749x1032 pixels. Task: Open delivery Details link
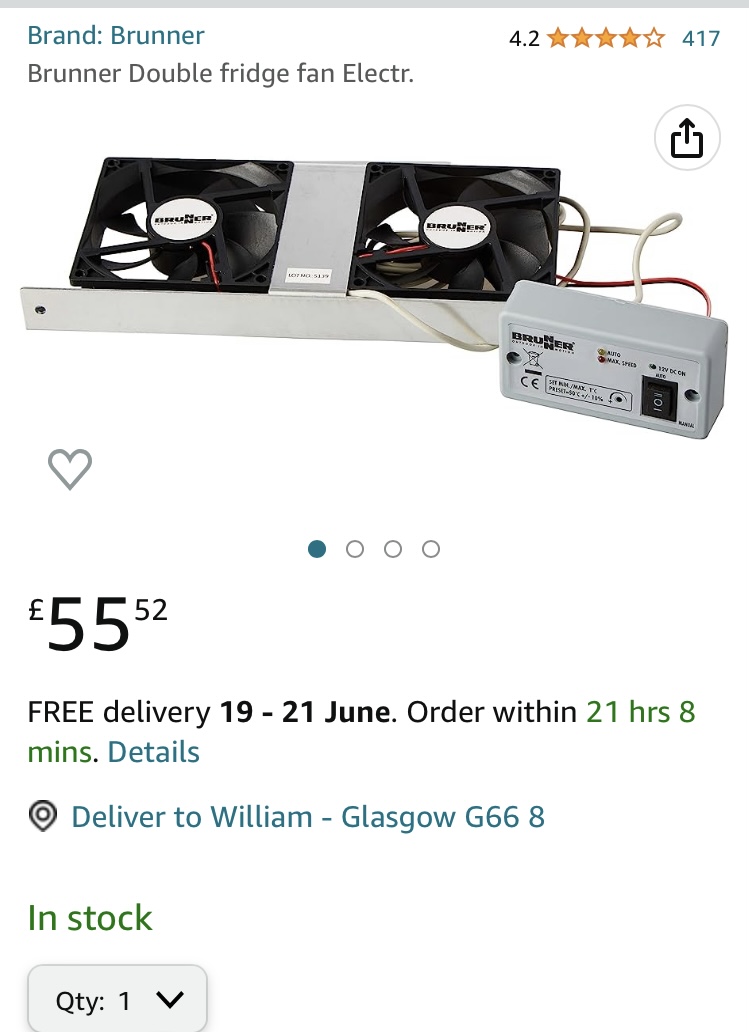click(x=153, y=752)
